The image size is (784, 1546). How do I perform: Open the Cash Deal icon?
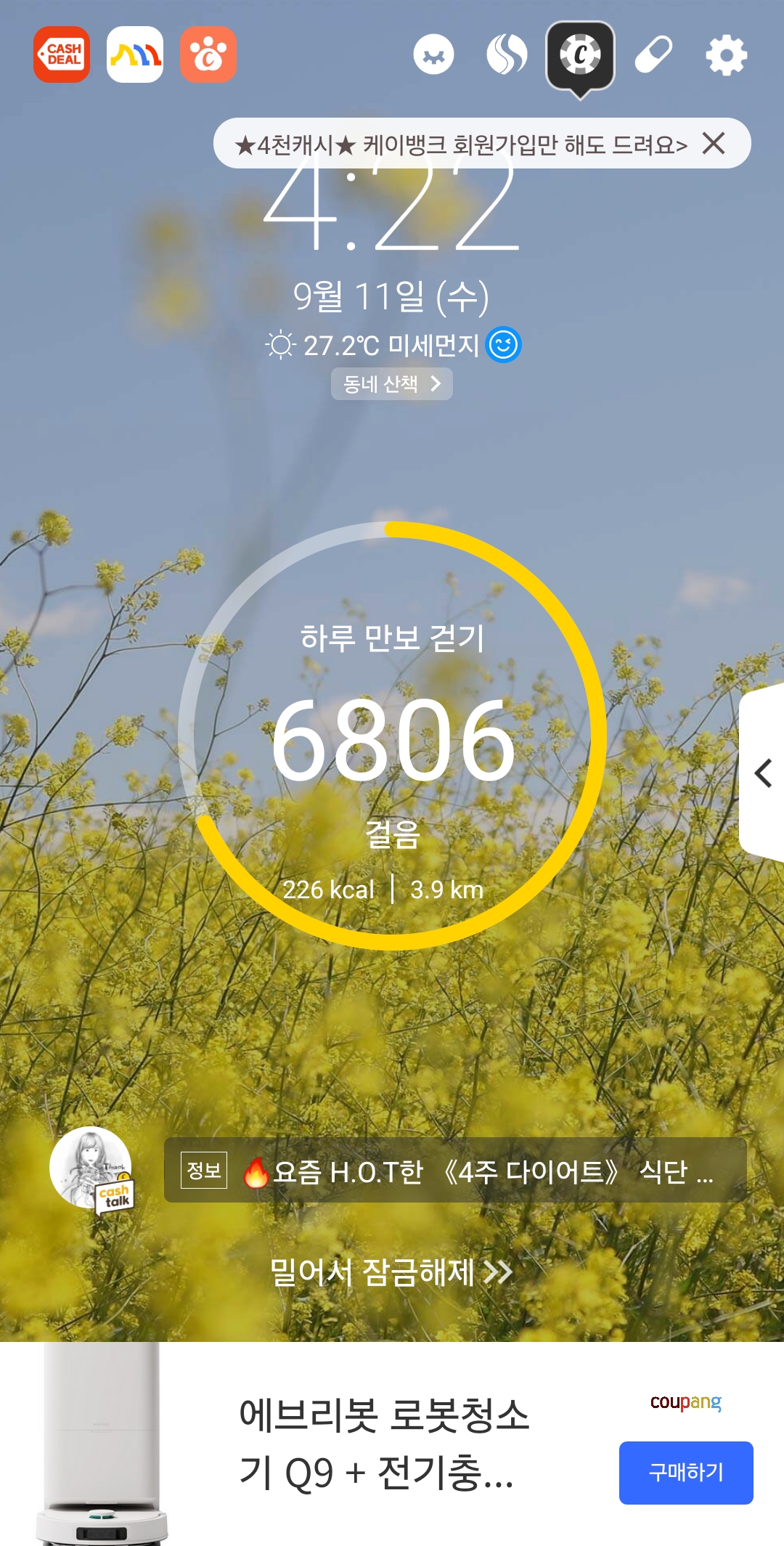pyautogui.click(x=62, y=54)
